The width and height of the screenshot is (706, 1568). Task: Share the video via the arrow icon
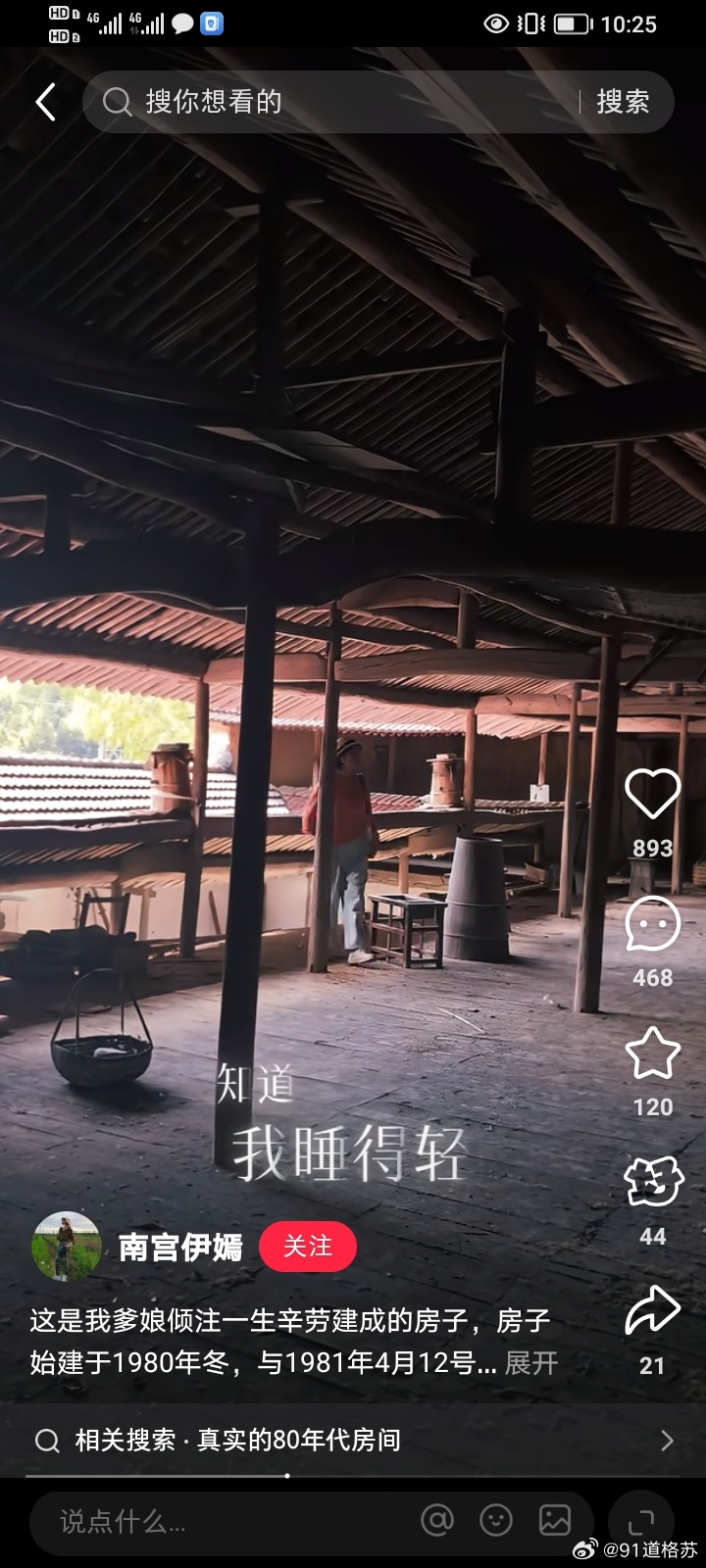pos(652,1311)
